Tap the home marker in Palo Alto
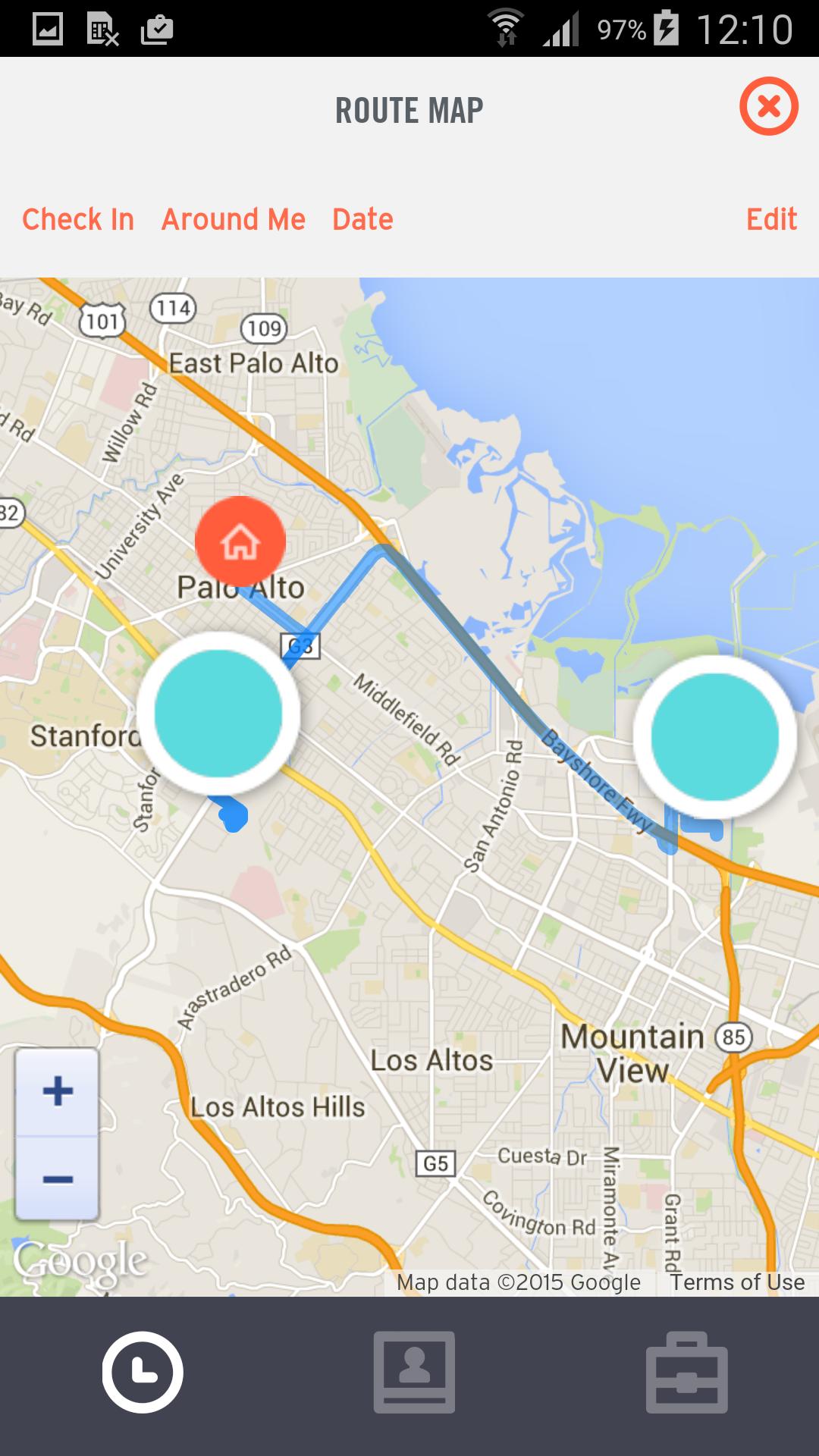Screen dimensions: 819x1456 click(240, 541)
